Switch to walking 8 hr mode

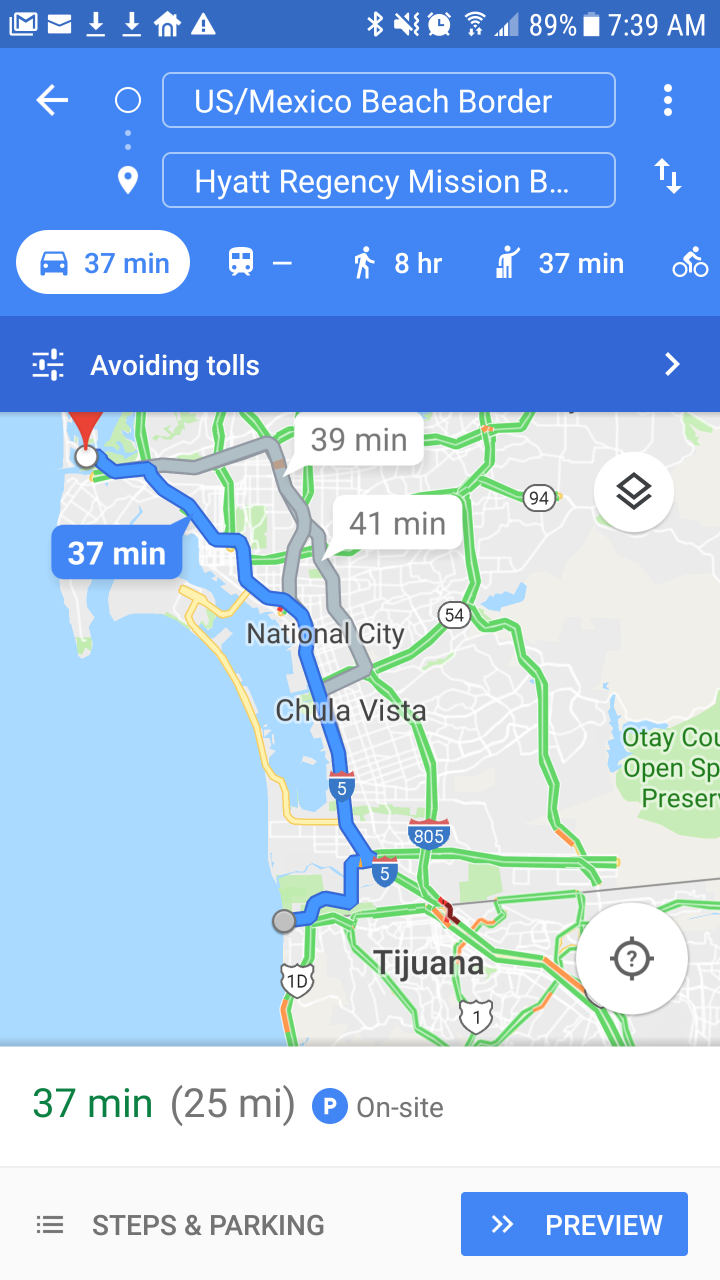coord(396,263)
